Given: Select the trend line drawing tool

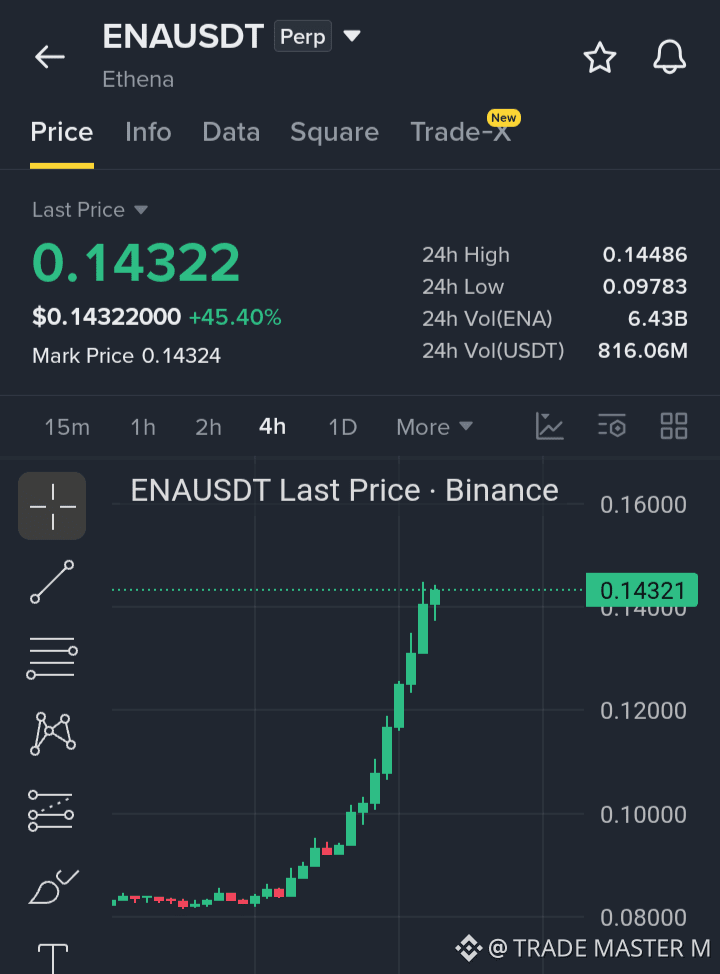Looking at the screenshot, I should [52, 582].
